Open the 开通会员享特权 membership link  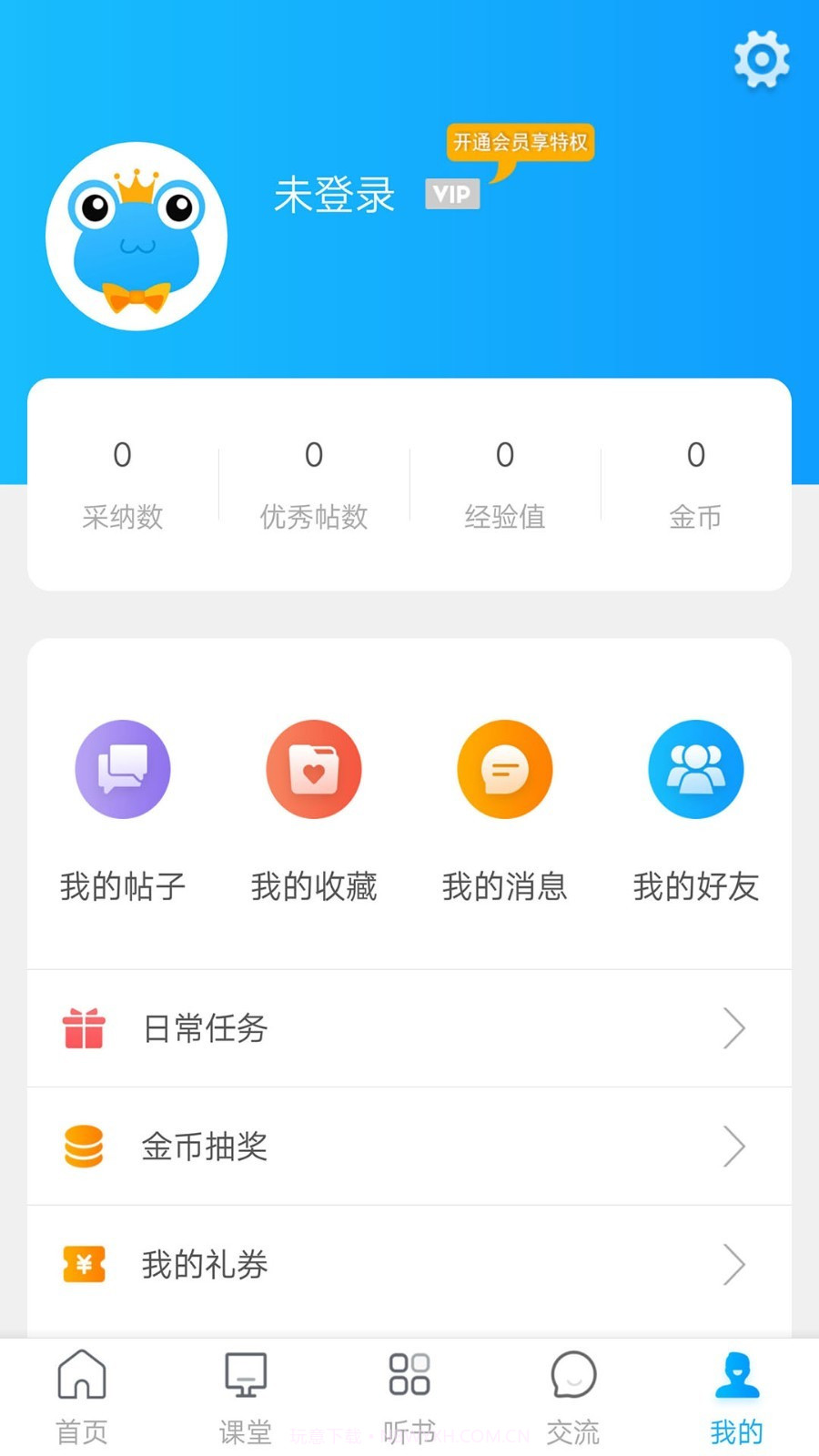click(521, 144)
